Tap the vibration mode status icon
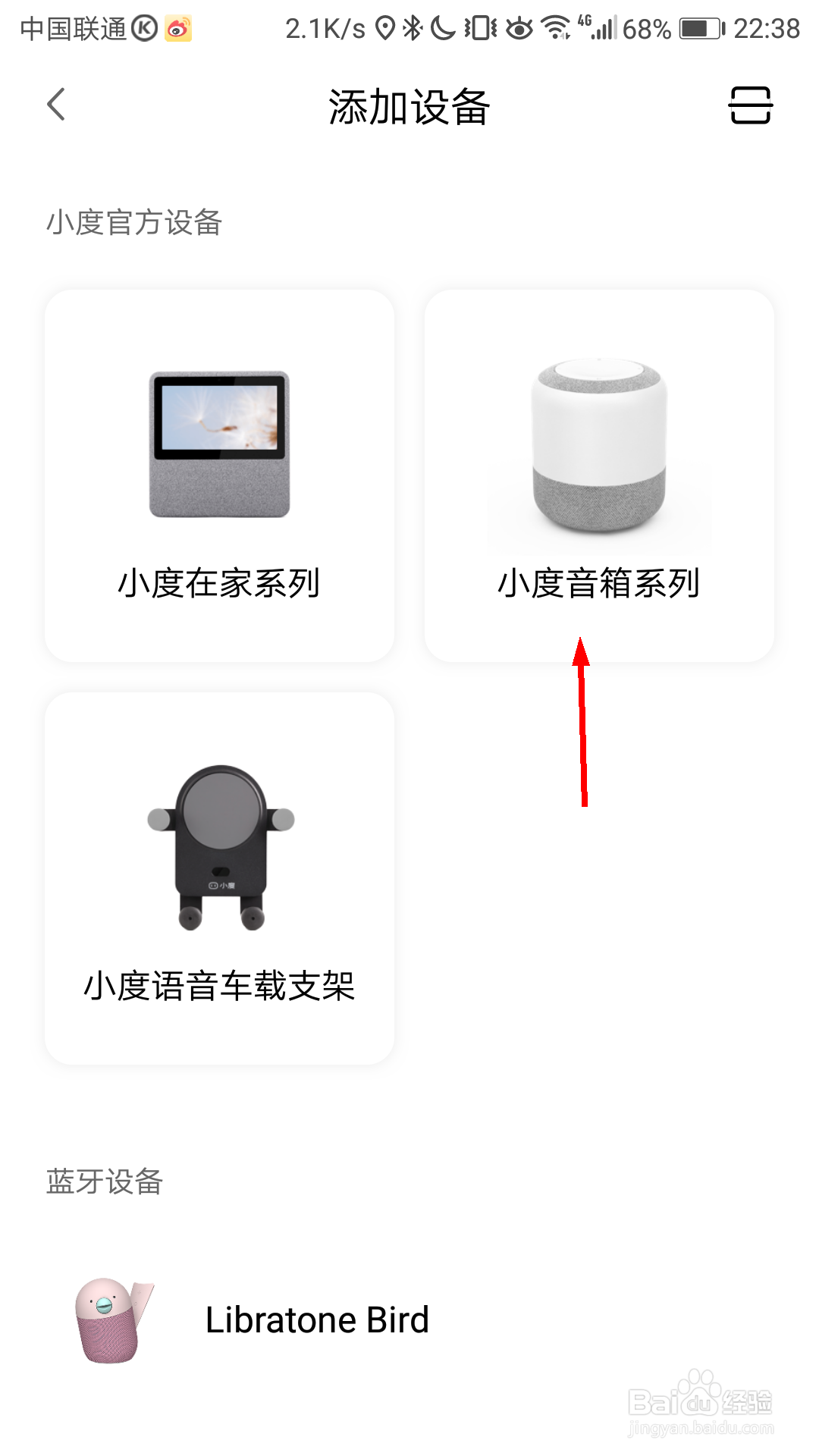The width and height of the screenshot is (819, 1456). (x=479, y=27)
